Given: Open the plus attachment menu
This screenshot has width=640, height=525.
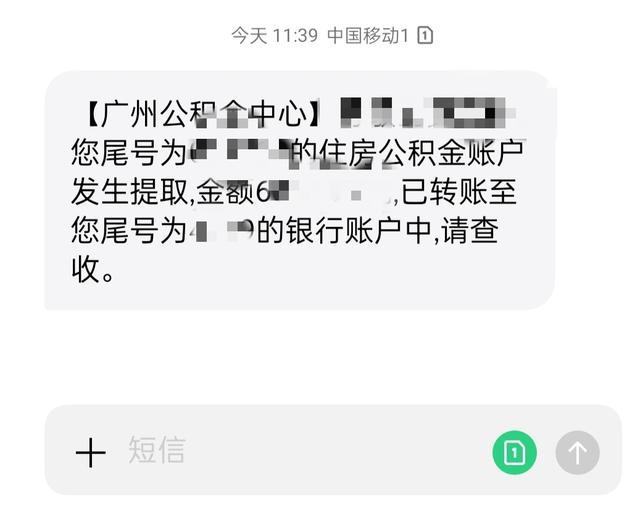Looking at the screenshot, I should click(x=90, y=453).
